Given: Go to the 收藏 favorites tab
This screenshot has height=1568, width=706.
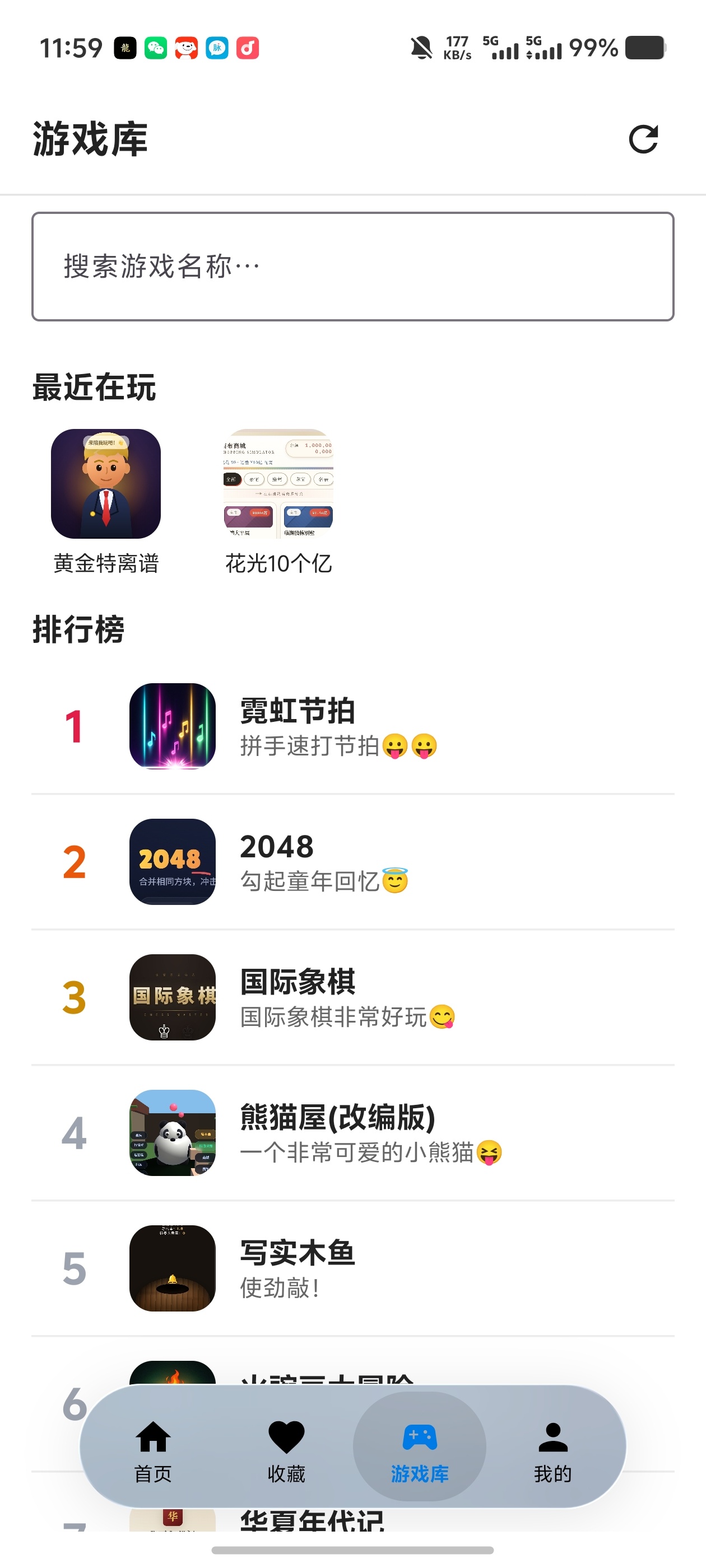Looking at the screenshot, I should (x=286, y=1451).
